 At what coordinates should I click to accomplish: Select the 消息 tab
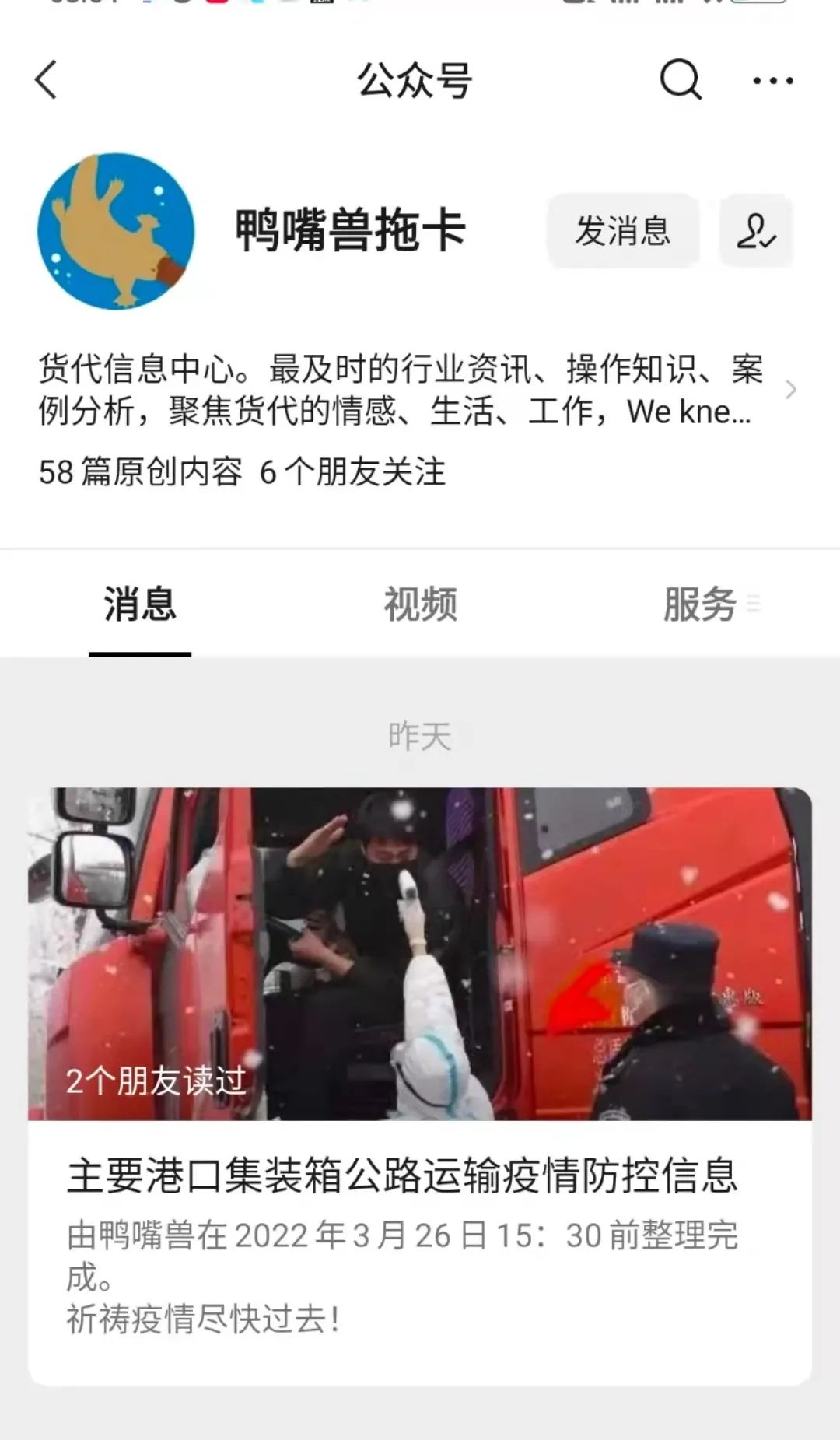[x=140, y=604]
